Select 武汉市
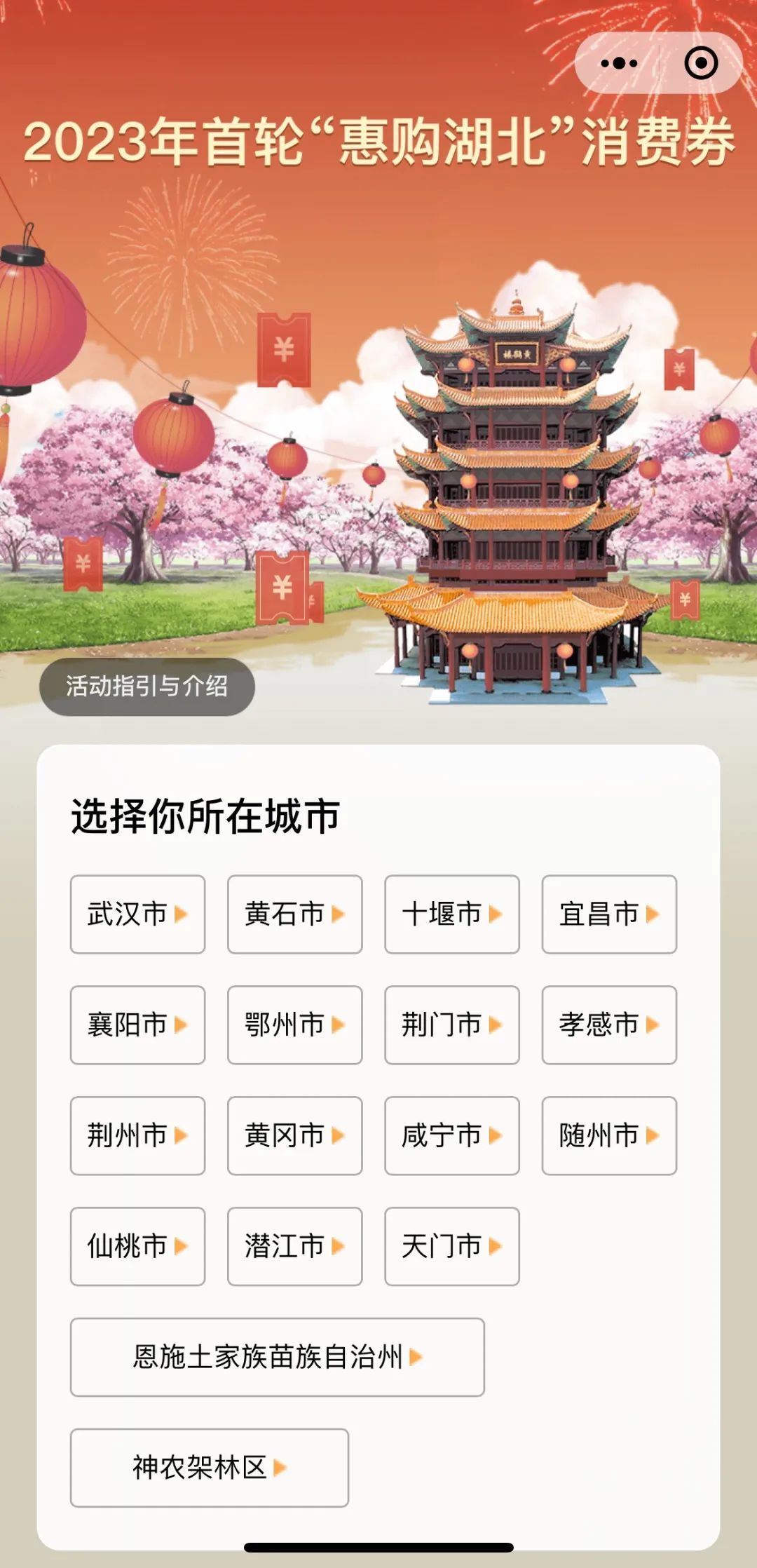Screen dimensions: 757x1568 [137, 914]
